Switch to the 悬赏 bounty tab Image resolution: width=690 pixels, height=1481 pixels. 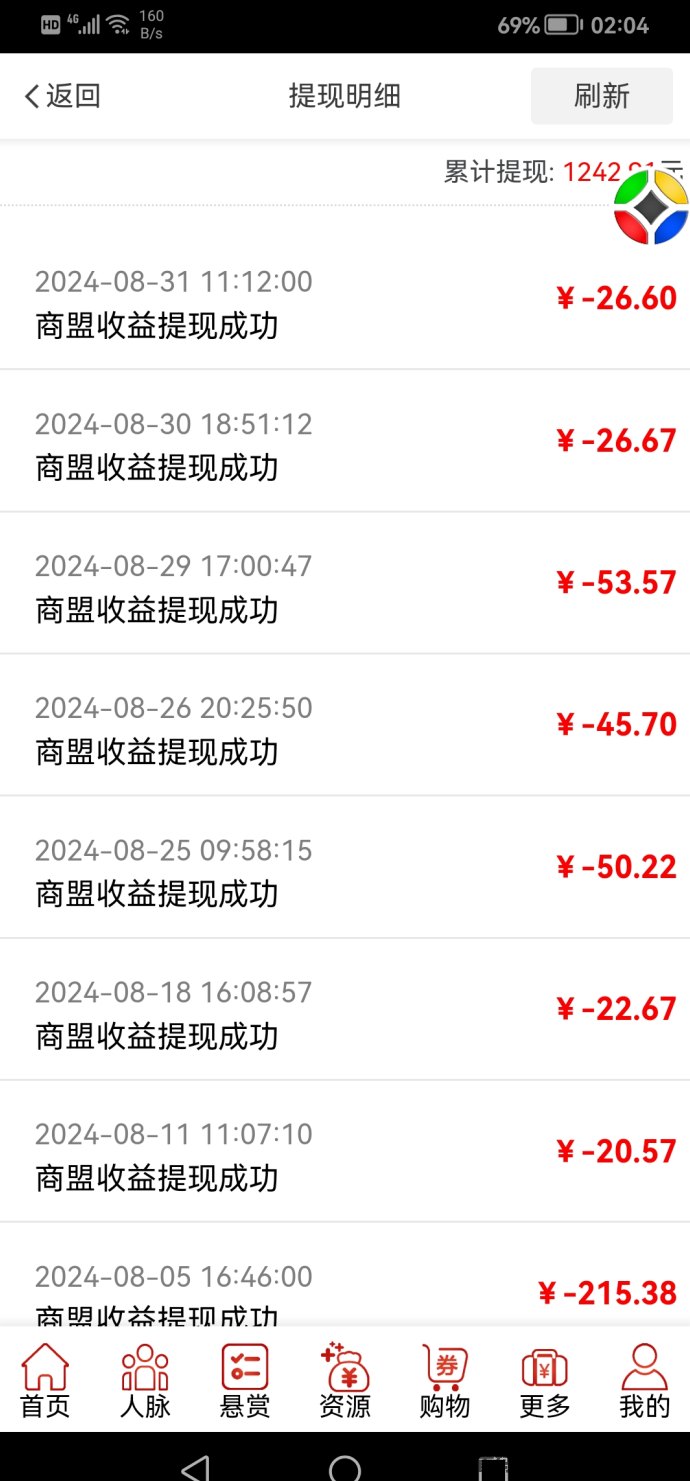245,1381
